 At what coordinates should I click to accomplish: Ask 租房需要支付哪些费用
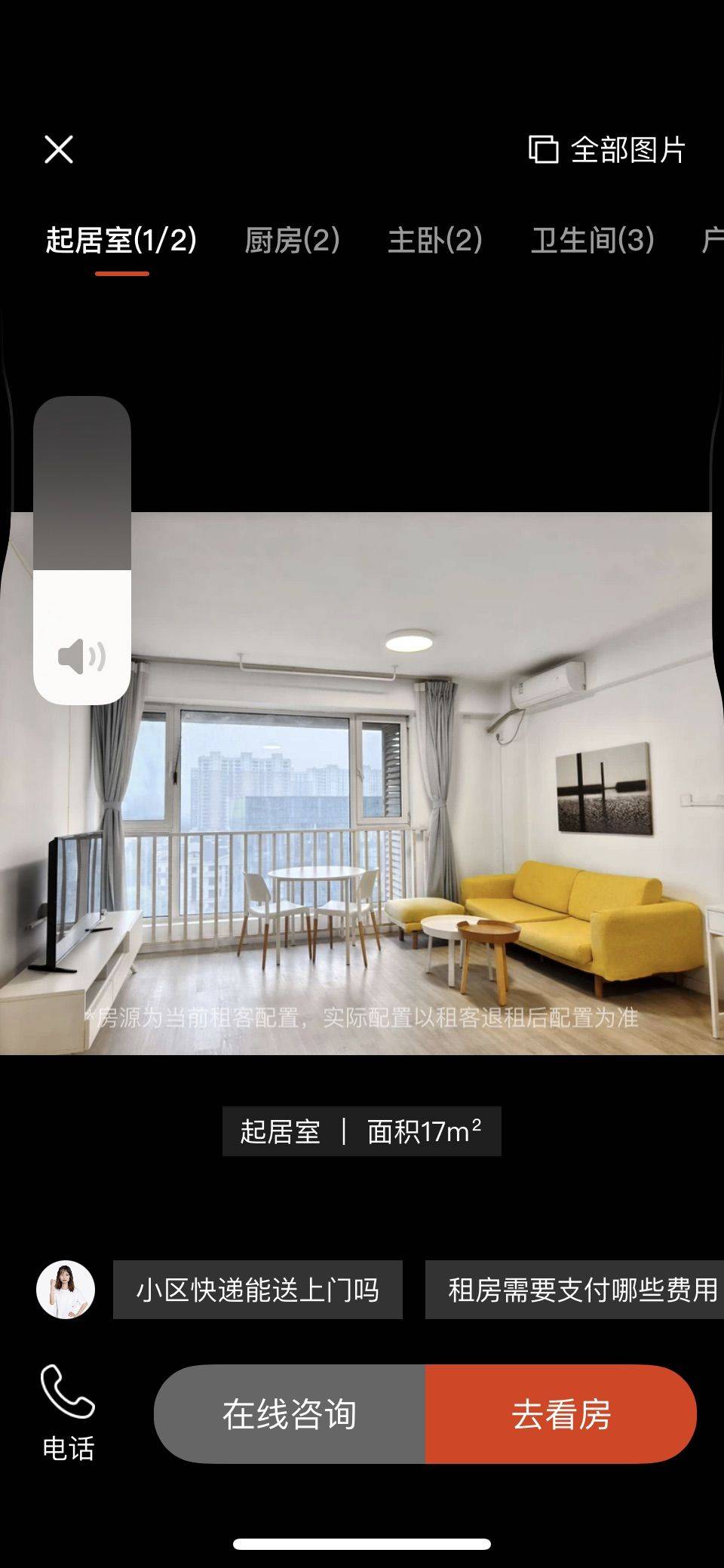[581, 1290]
